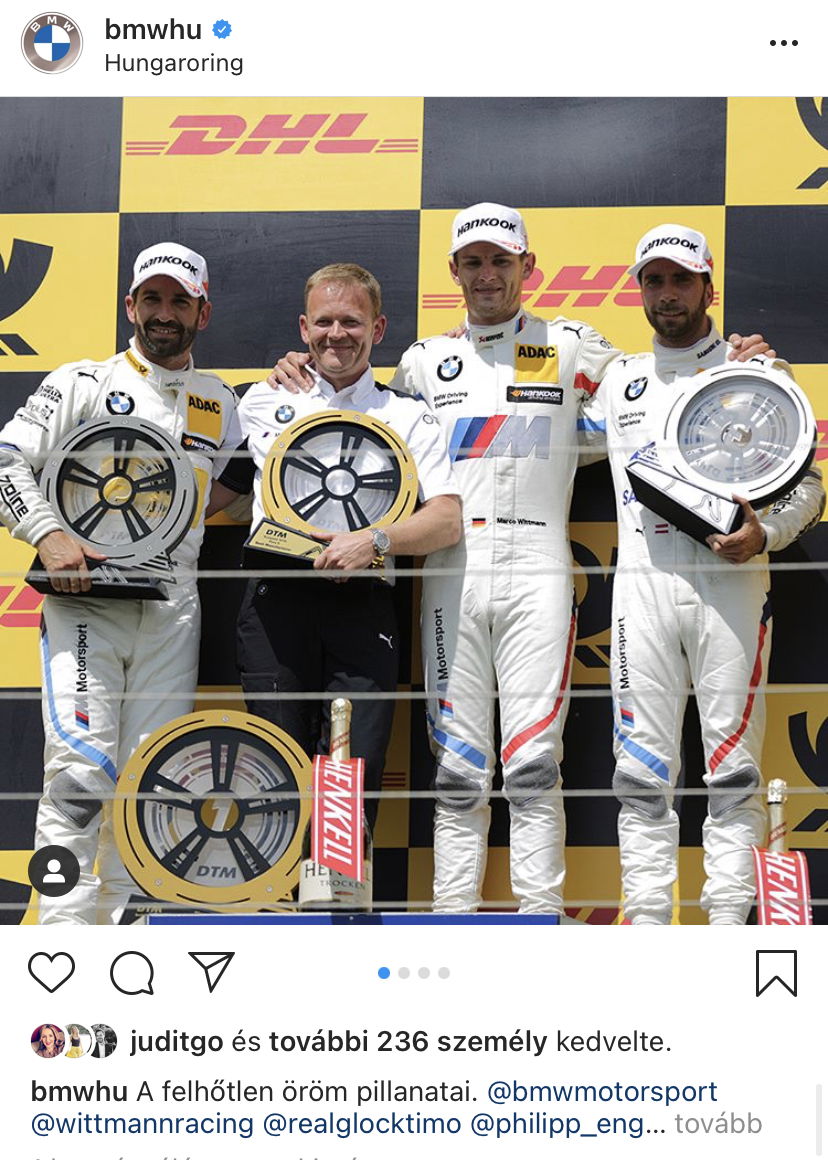The width and height of the screenshot is (828, 1160).
Task: Tap the carousel page indicator dots
Action: tap(414, 972)
